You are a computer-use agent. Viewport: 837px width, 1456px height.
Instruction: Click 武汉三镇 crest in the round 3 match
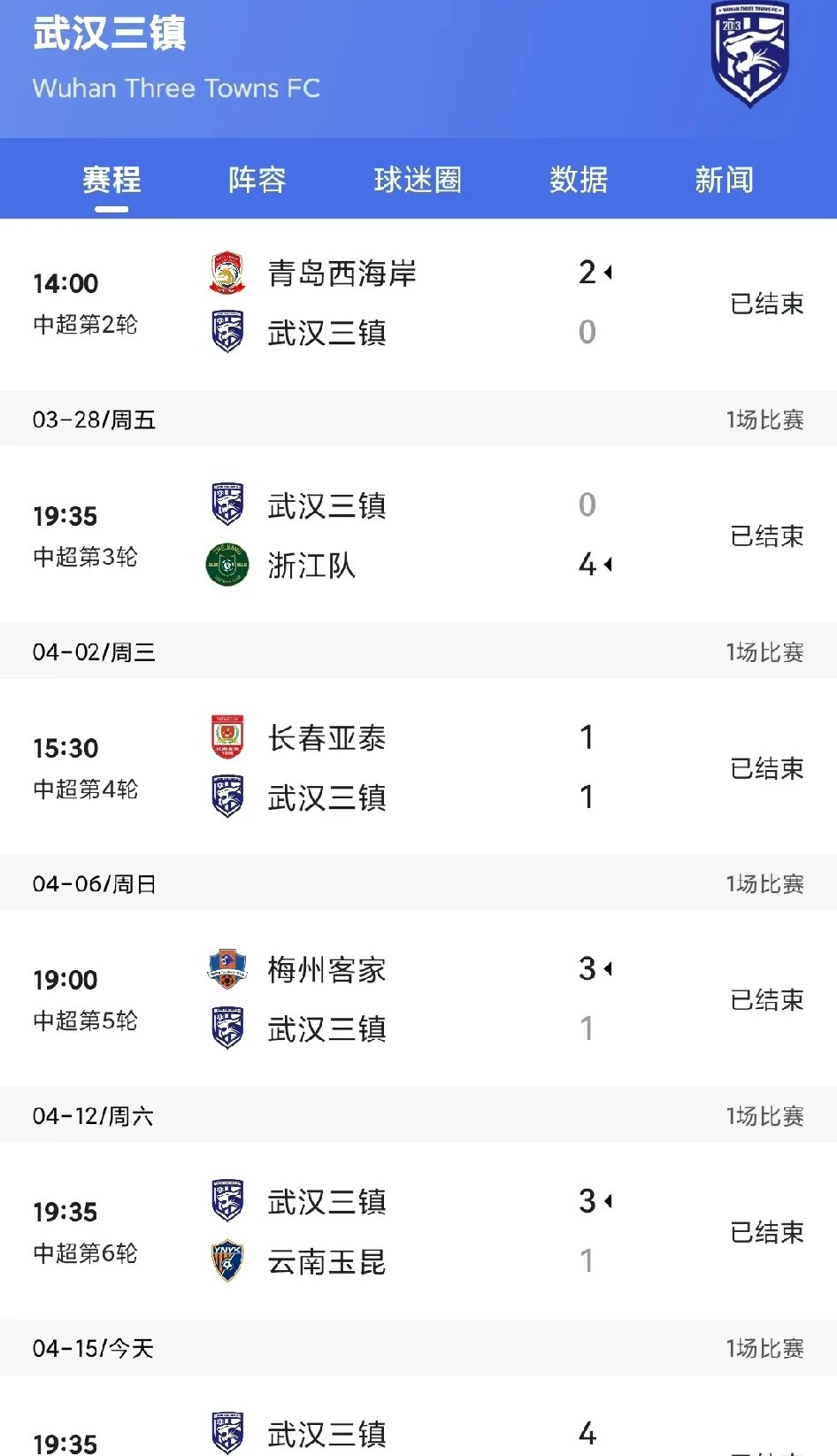227,505
